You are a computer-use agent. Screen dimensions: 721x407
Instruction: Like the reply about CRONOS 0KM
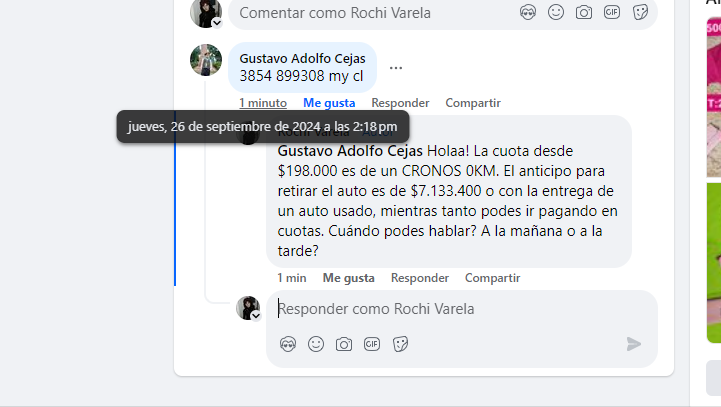[348, 278]
